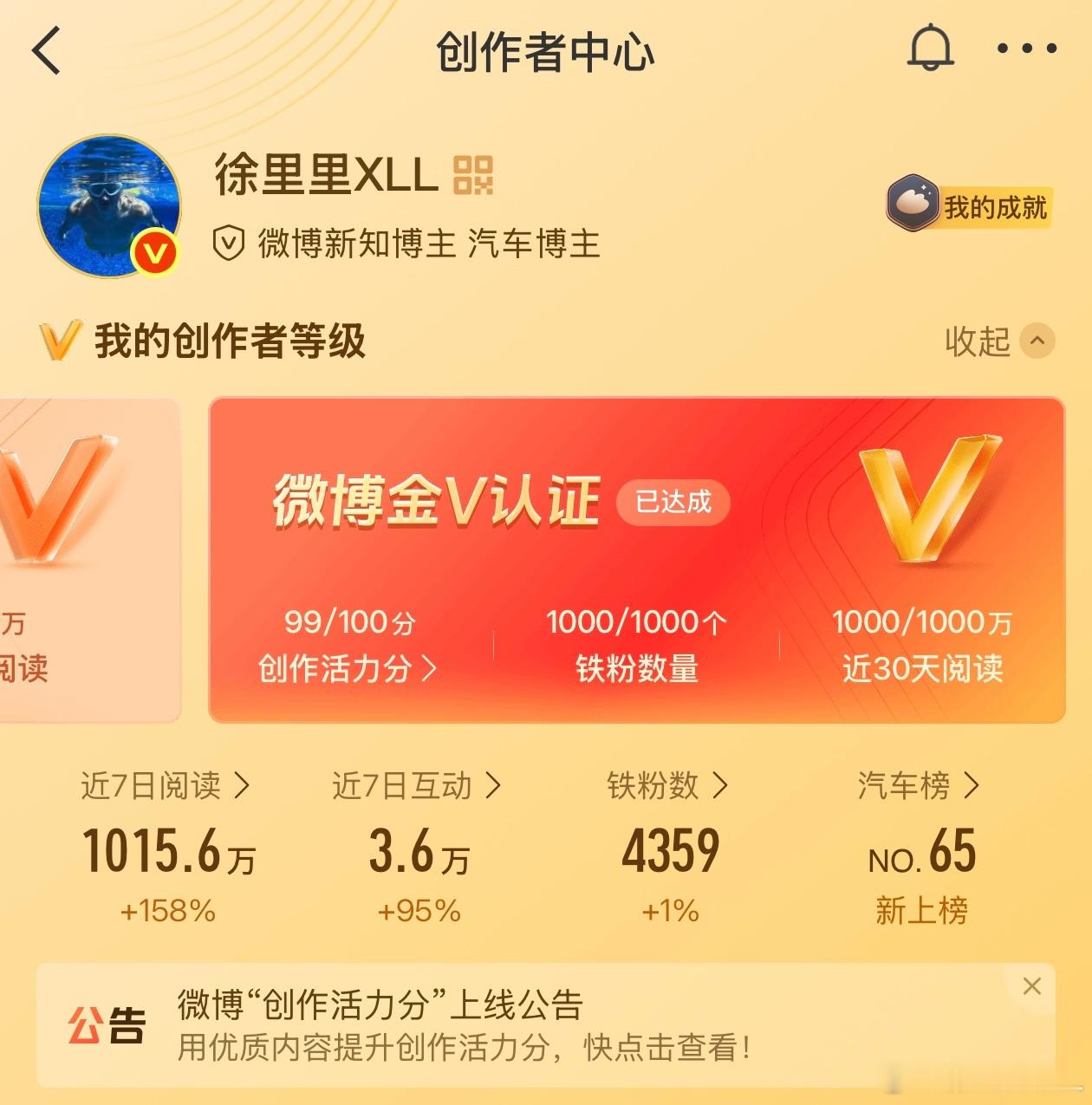Click the 99/100分 activity score progress
Viewport: 1092px width, 1105px height.
coord(350,621)
